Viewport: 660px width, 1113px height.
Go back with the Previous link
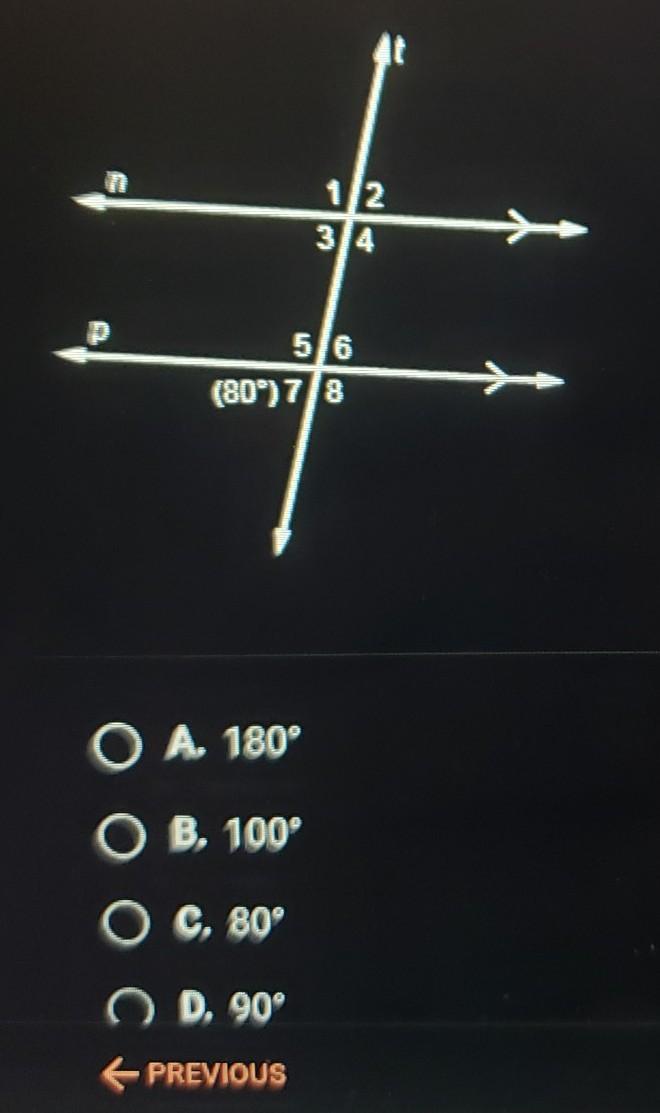tap(194, 1075)
